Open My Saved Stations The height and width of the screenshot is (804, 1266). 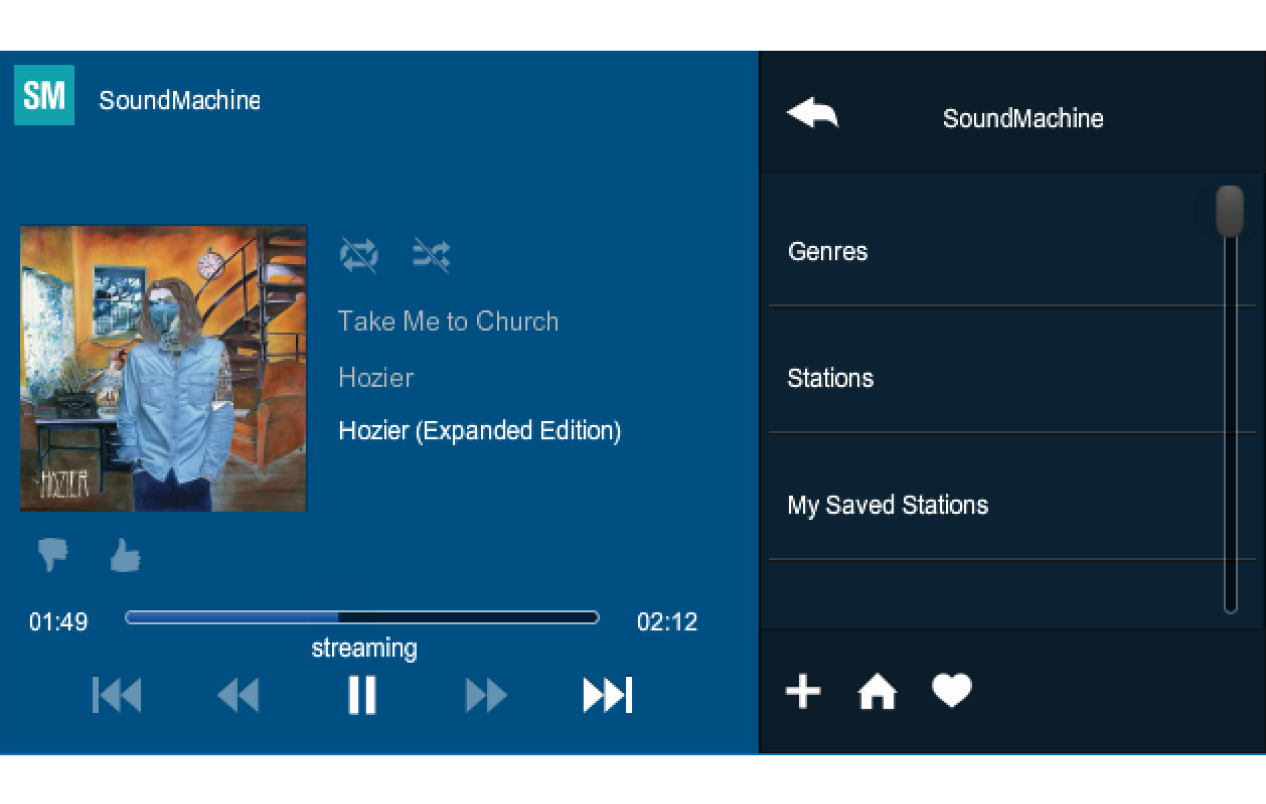(887, 505)
